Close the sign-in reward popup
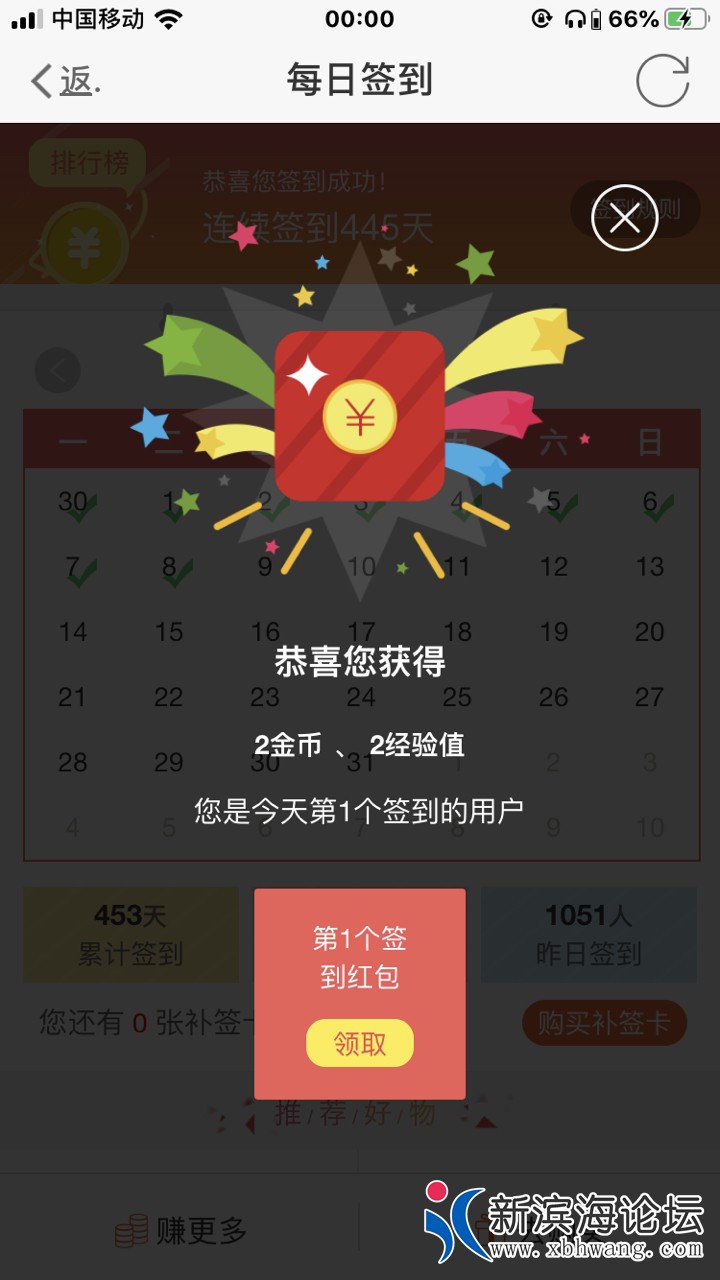This screenshot has height=1280, width=720. click(625, 217)
